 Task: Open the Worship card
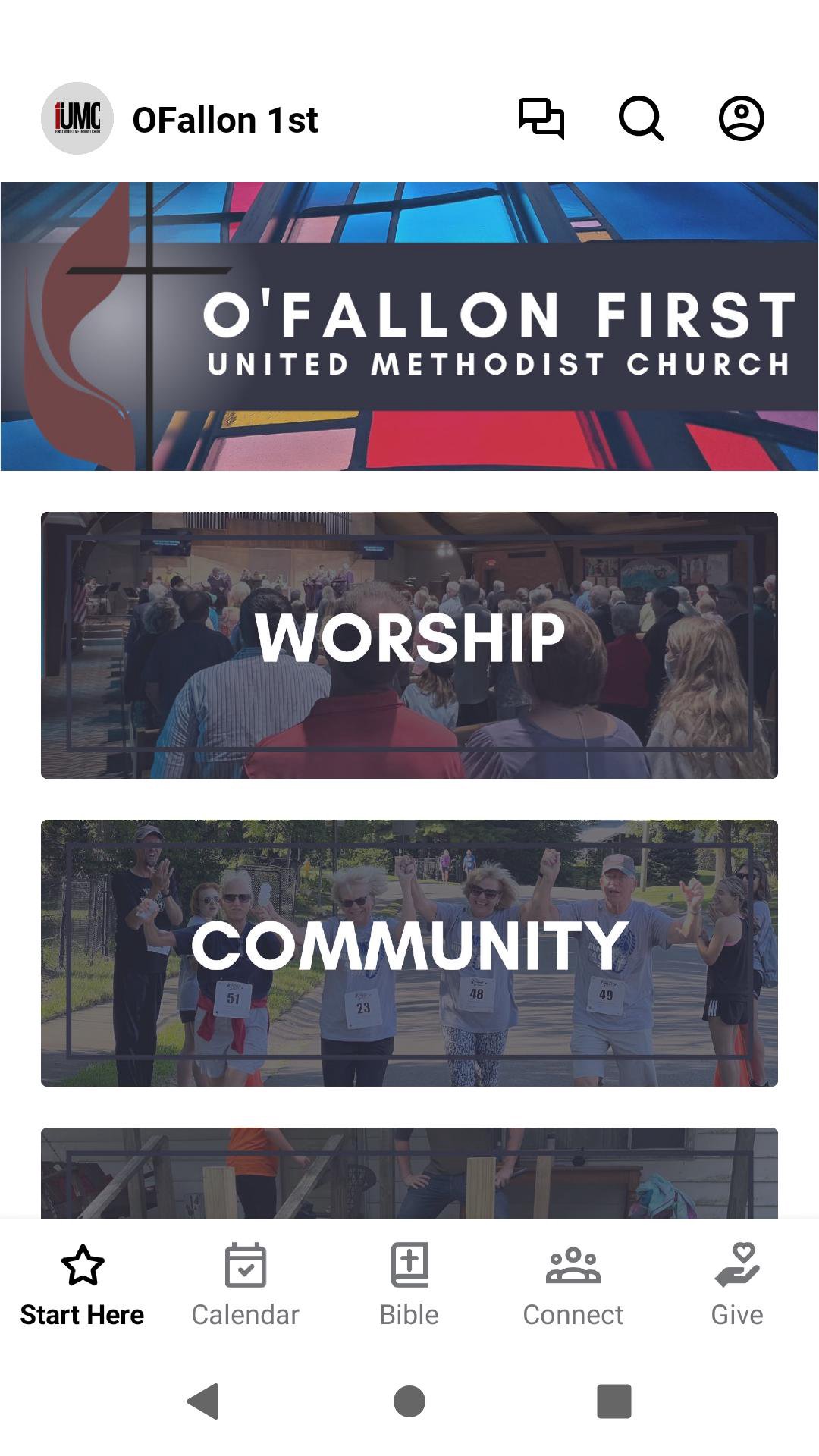(x=409, y=645)
